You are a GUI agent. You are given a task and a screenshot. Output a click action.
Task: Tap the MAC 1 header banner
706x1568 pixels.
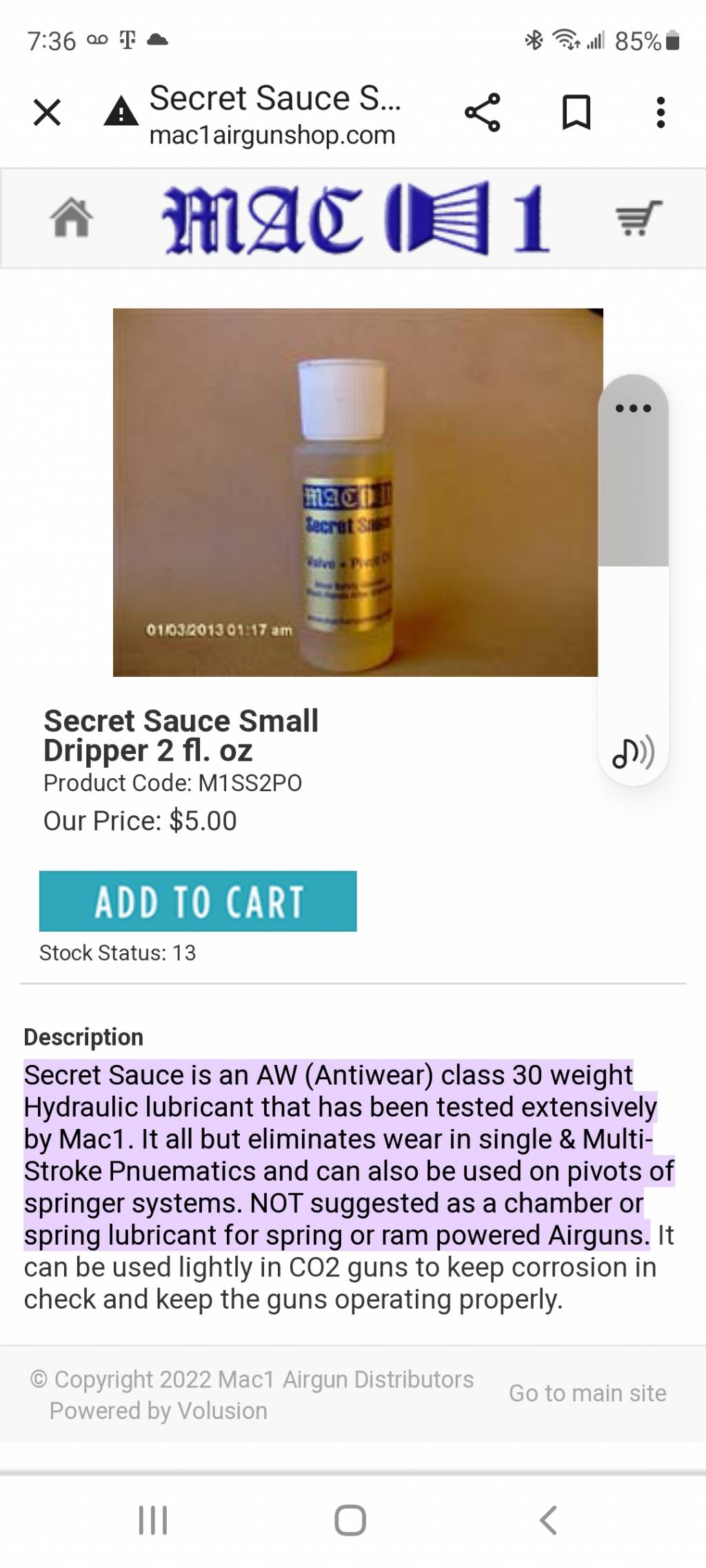(355, 218)
